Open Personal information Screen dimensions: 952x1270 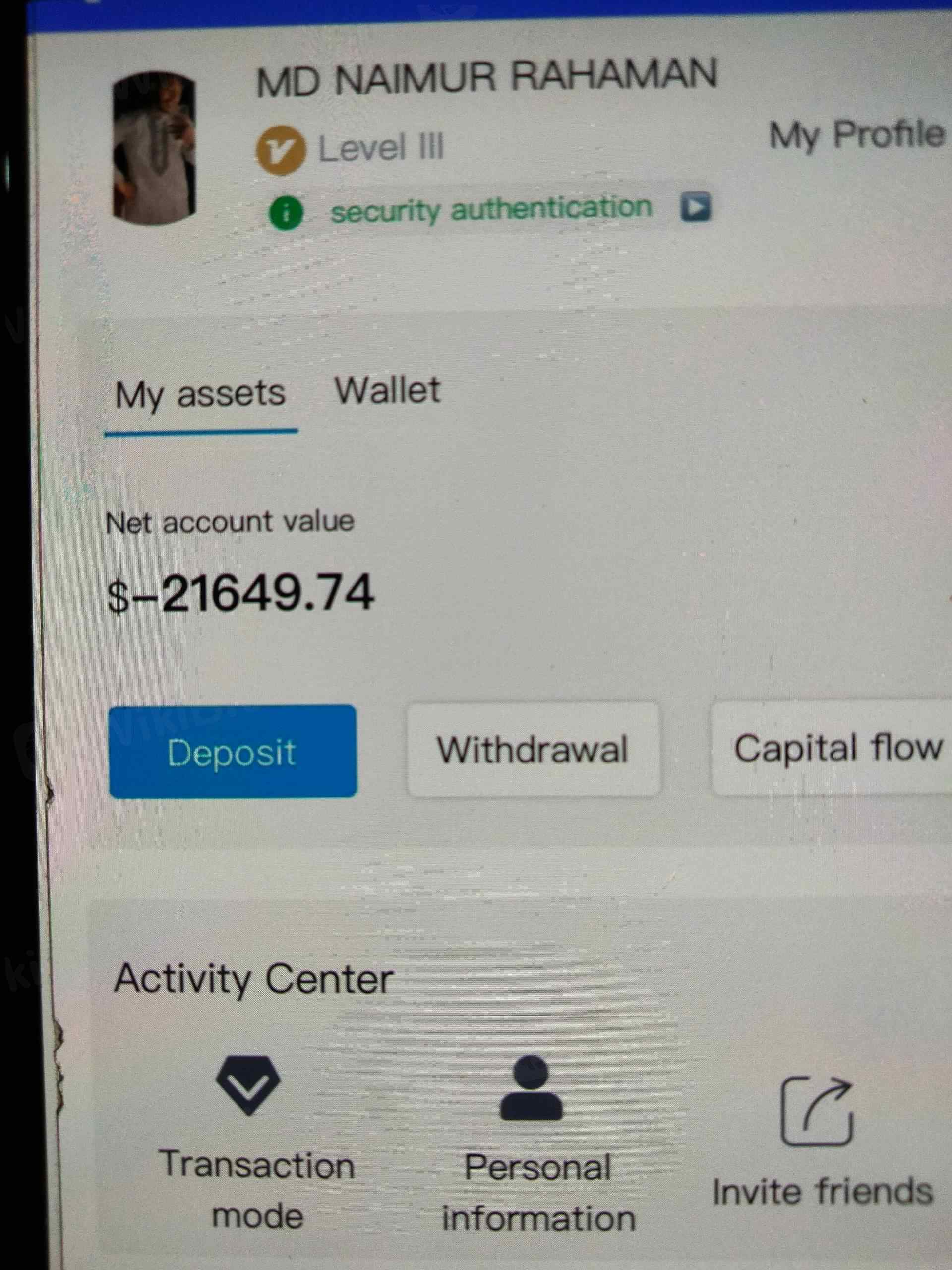[x=537, y=1145]
